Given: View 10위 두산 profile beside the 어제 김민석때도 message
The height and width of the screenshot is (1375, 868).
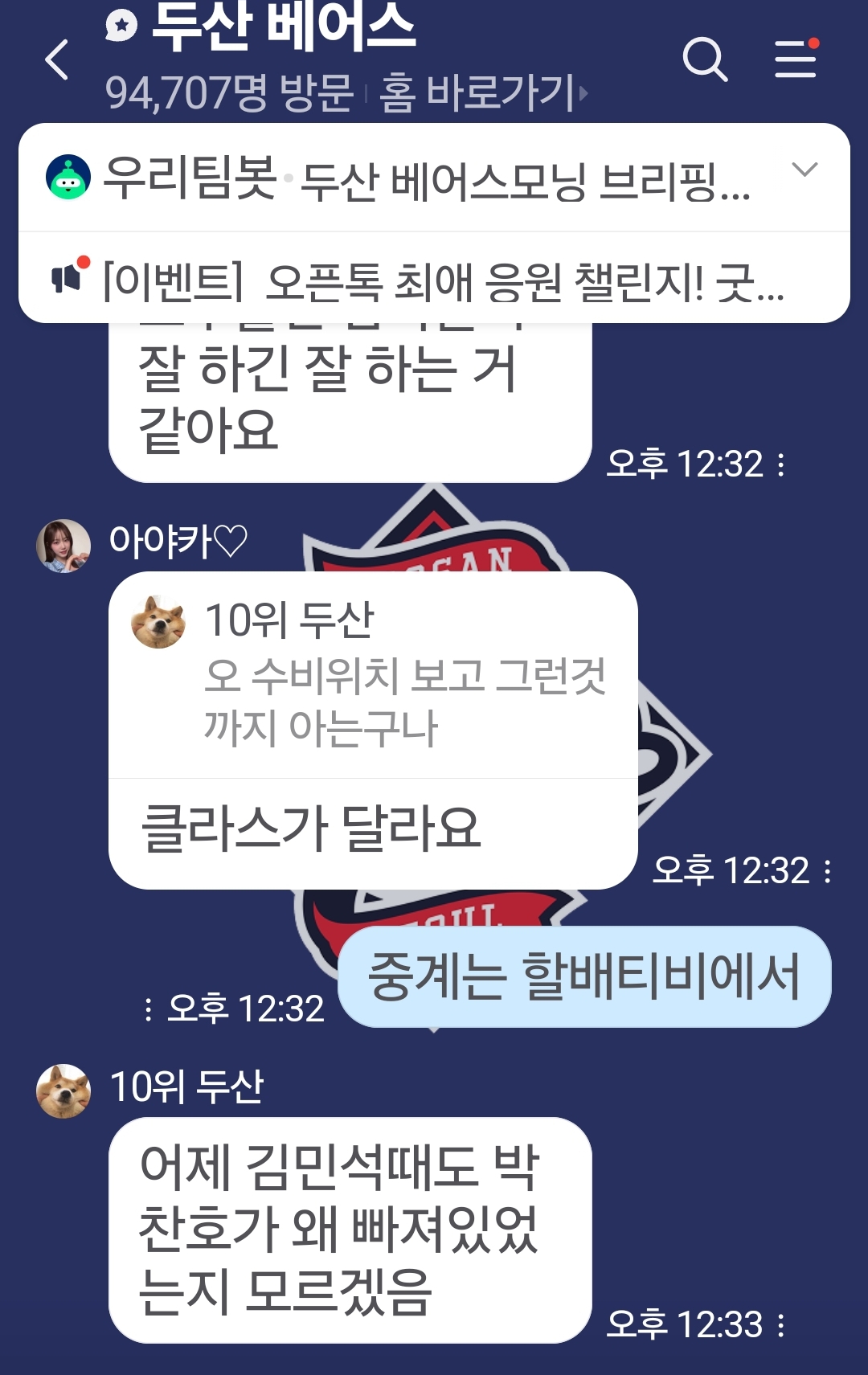Looking at the screenshot, I should tap(63, 1091).
